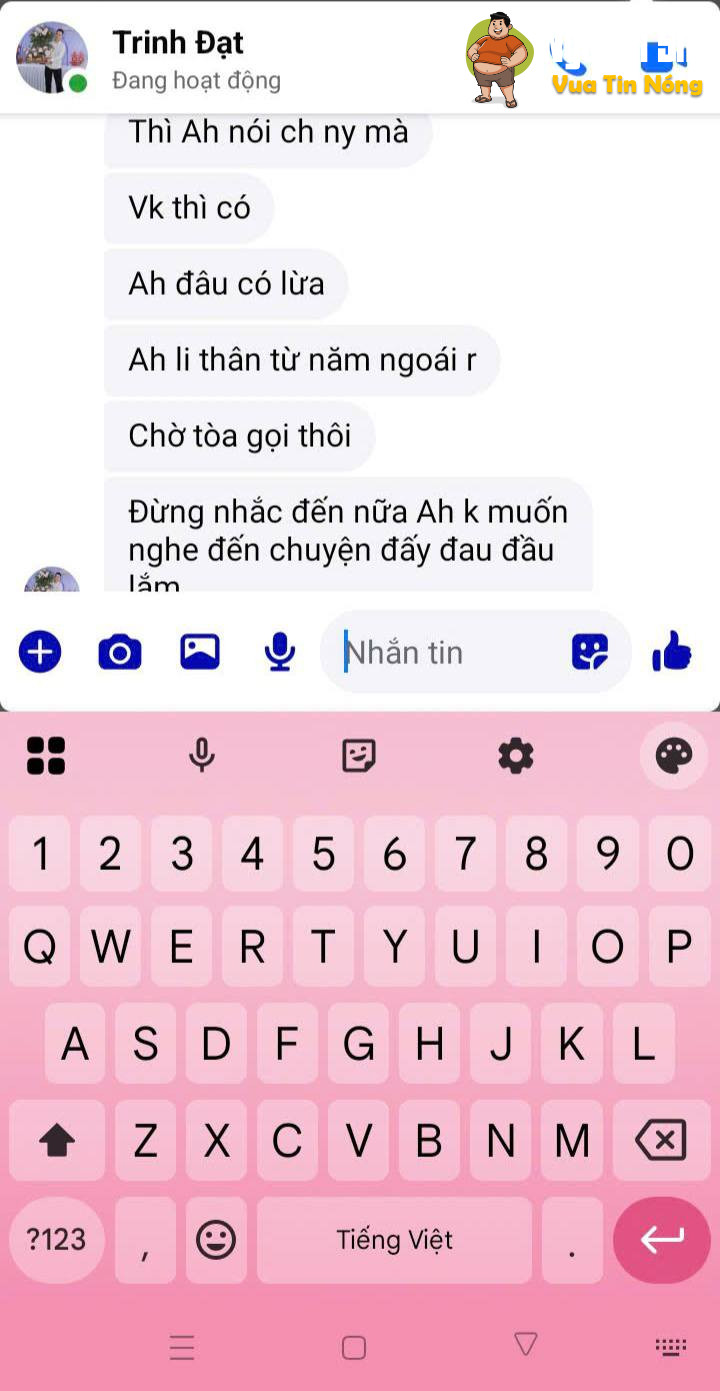Open the keyboard settings gear

point(516,756)
